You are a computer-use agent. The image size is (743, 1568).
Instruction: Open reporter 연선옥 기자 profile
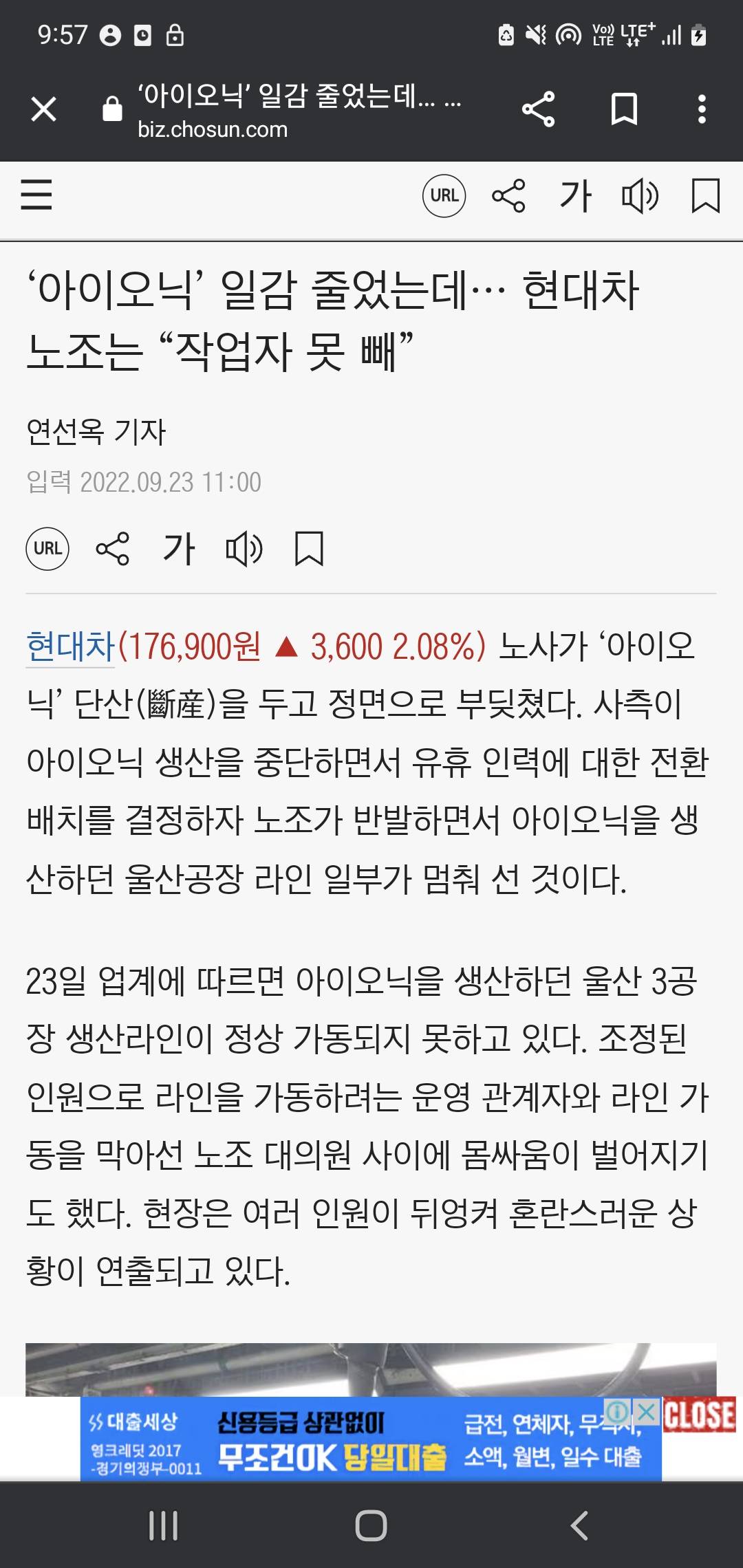[96, 432]
